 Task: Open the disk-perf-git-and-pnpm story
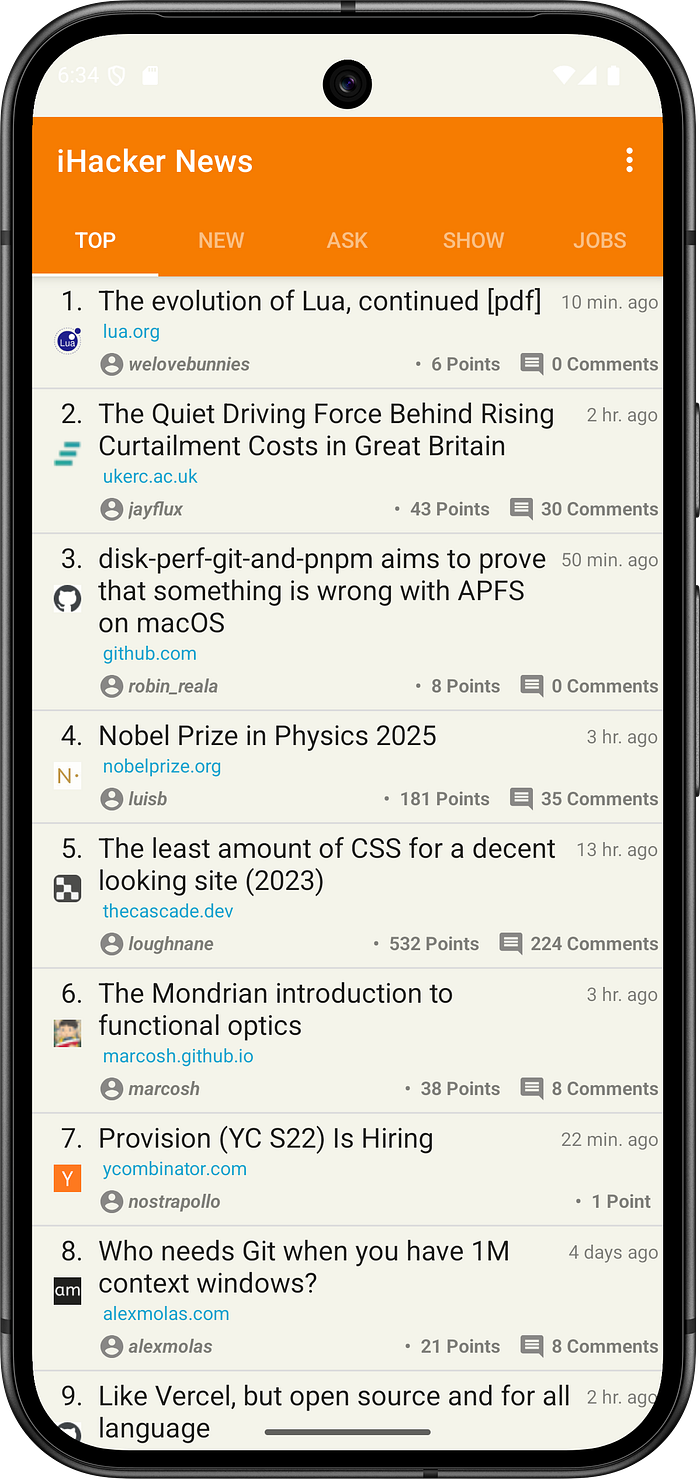click(x=322, y=590)
